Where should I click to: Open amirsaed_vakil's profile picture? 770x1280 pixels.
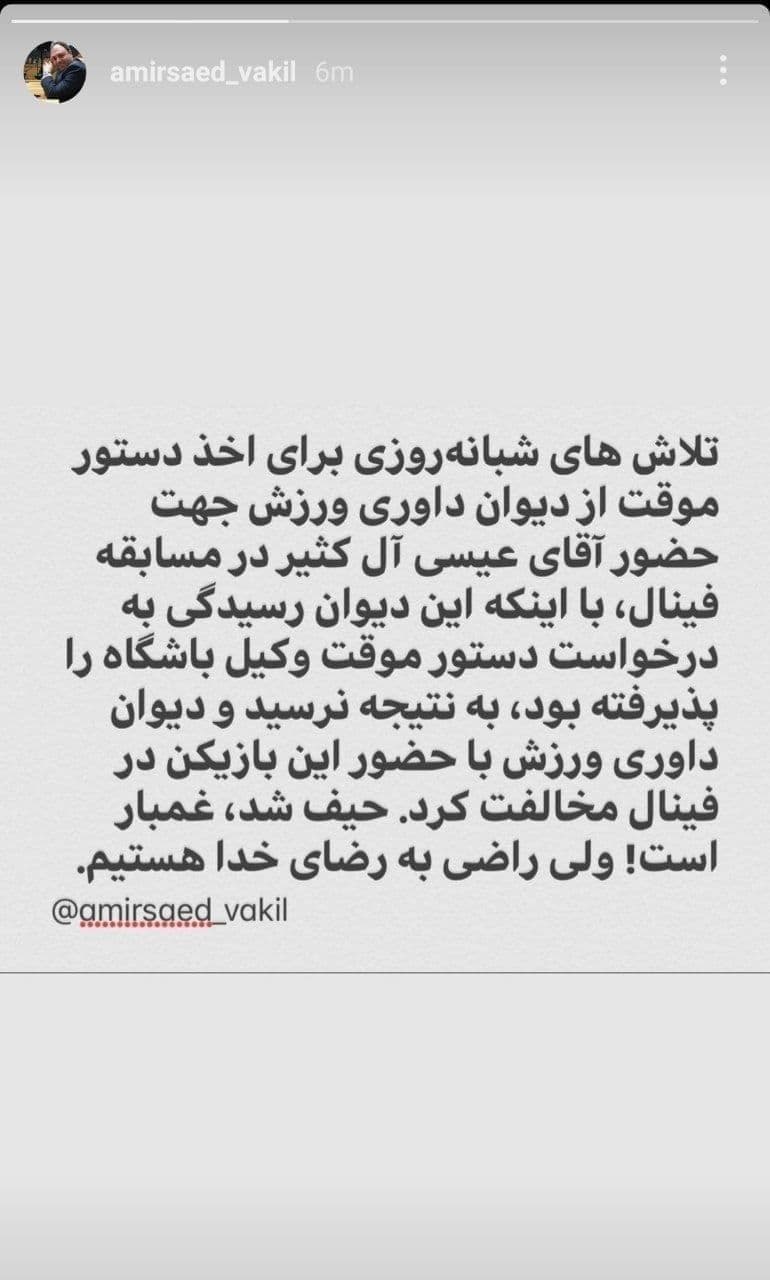(55, 72)
